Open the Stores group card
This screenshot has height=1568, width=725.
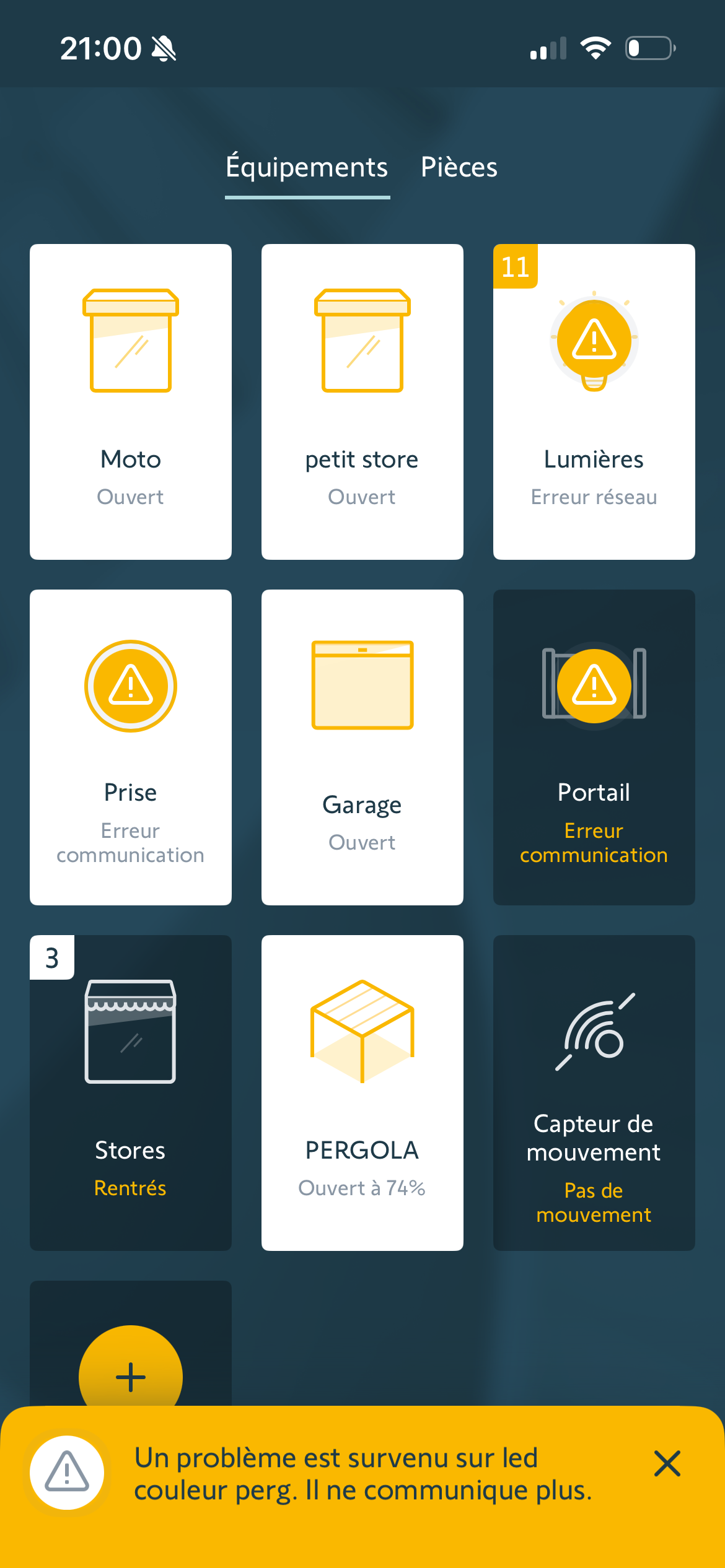coord(131,1093)
